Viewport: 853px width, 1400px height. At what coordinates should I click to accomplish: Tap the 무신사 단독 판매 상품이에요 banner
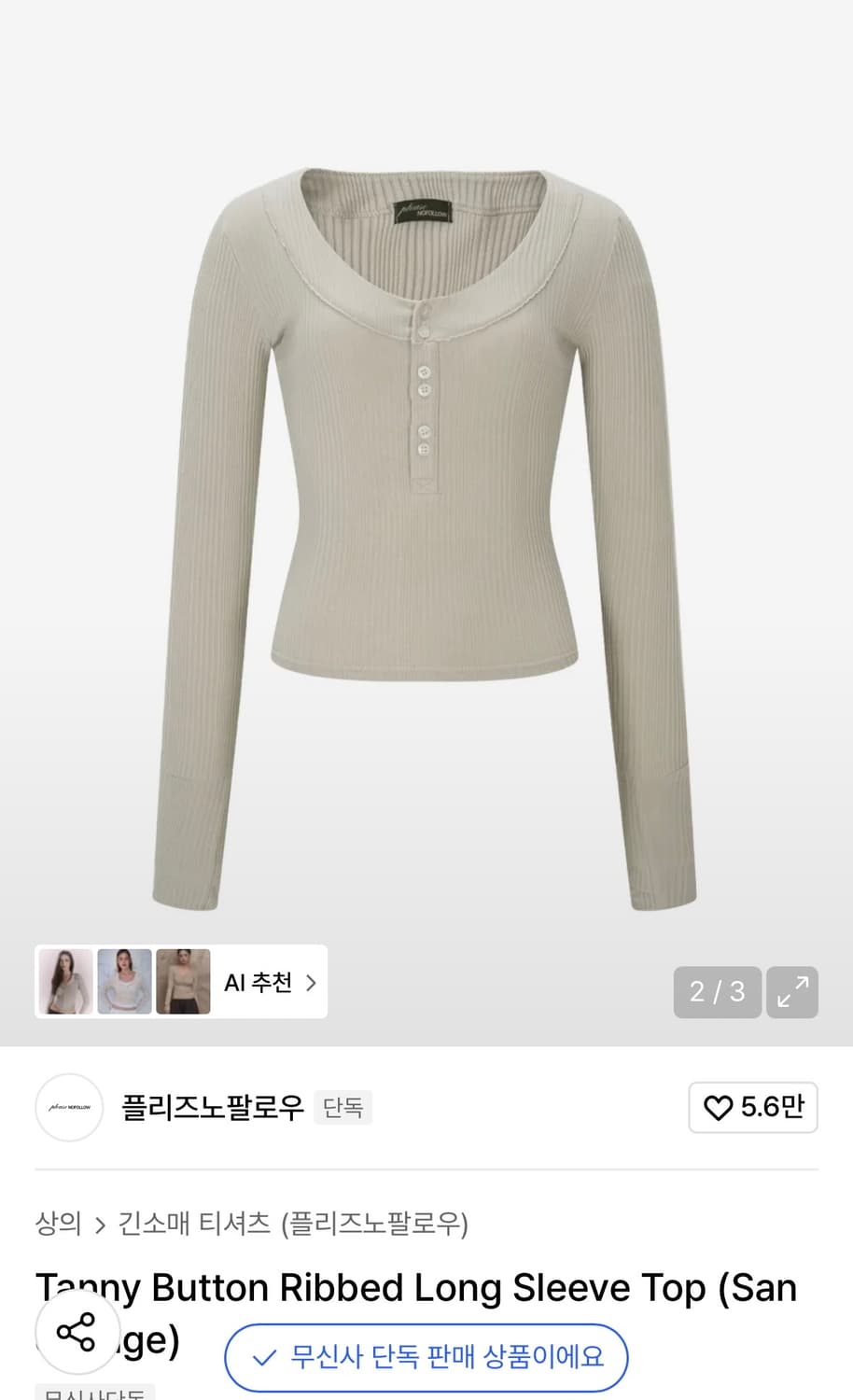click(426, 1358)
